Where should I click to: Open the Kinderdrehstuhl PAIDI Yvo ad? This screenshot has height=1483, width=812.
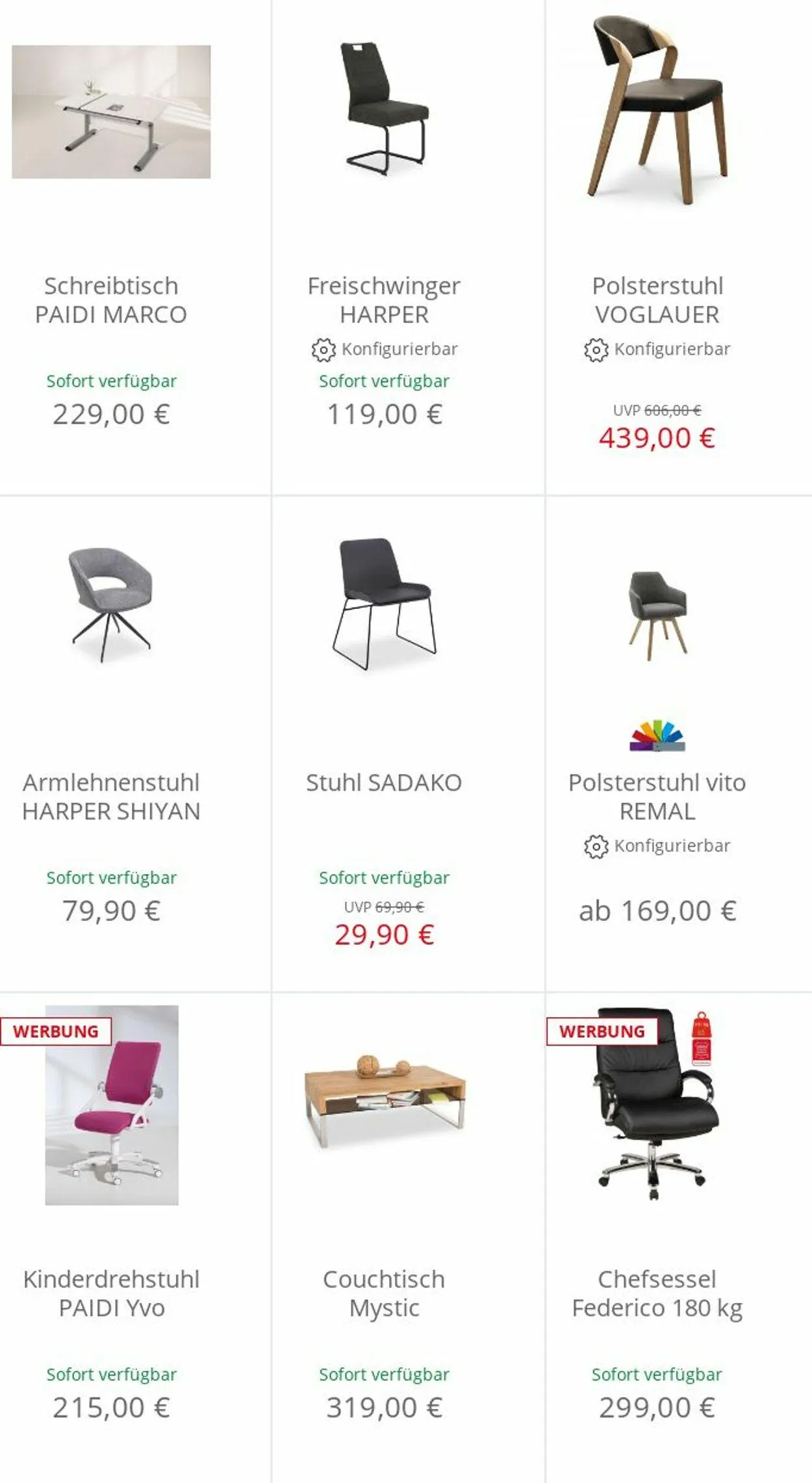pos(111,1293)
